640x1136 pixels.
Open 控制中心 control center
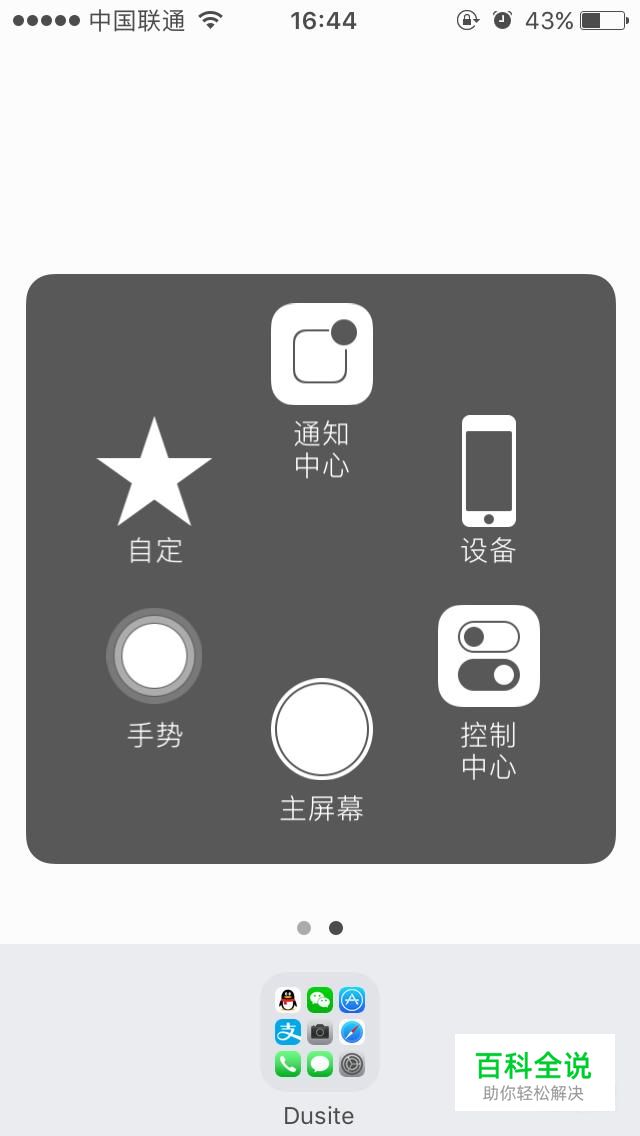pos(488,656)
